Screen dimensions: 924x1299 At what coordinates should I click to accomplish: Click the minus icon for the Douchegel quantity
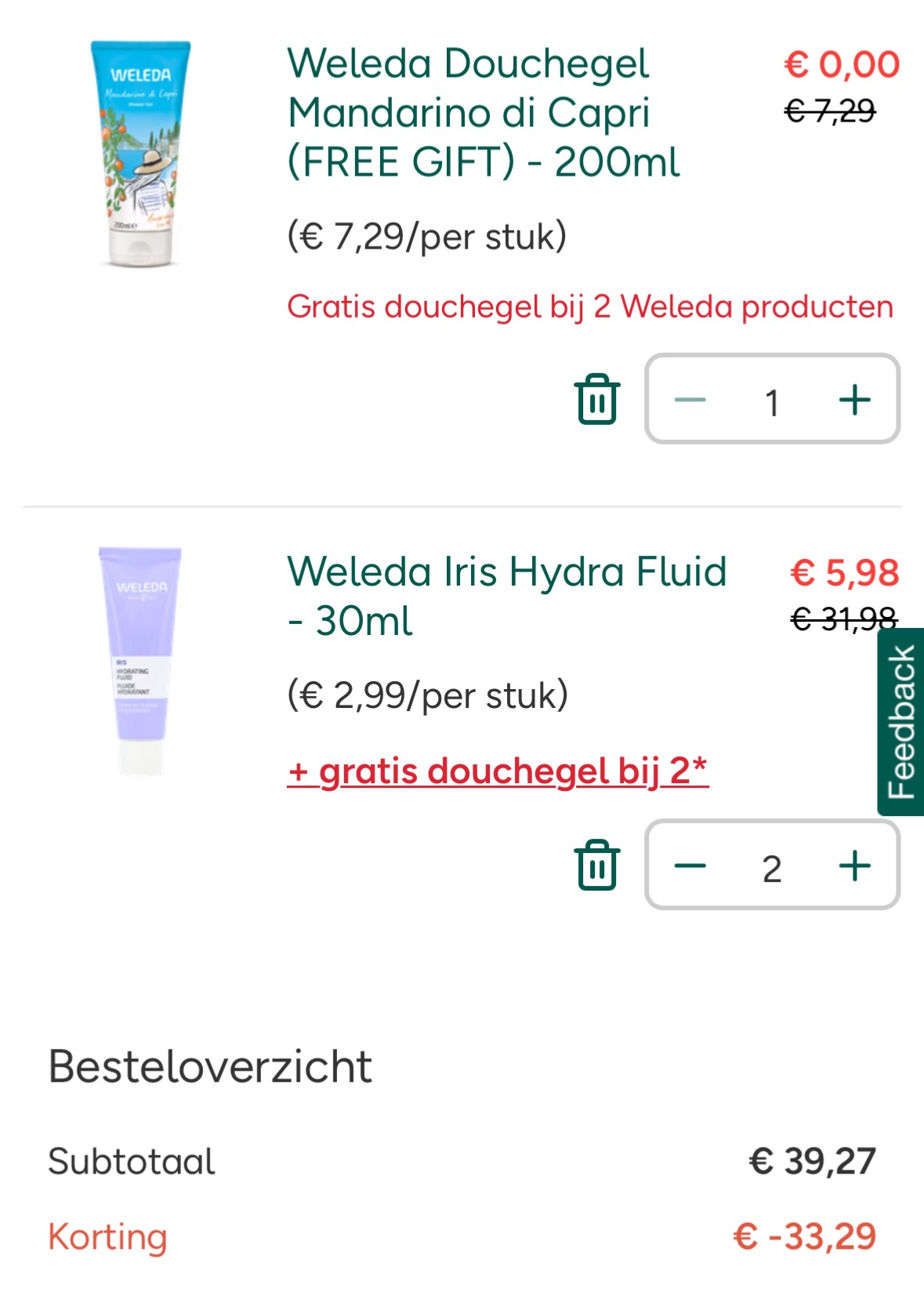pyautogui.click(x=690, y=401)
